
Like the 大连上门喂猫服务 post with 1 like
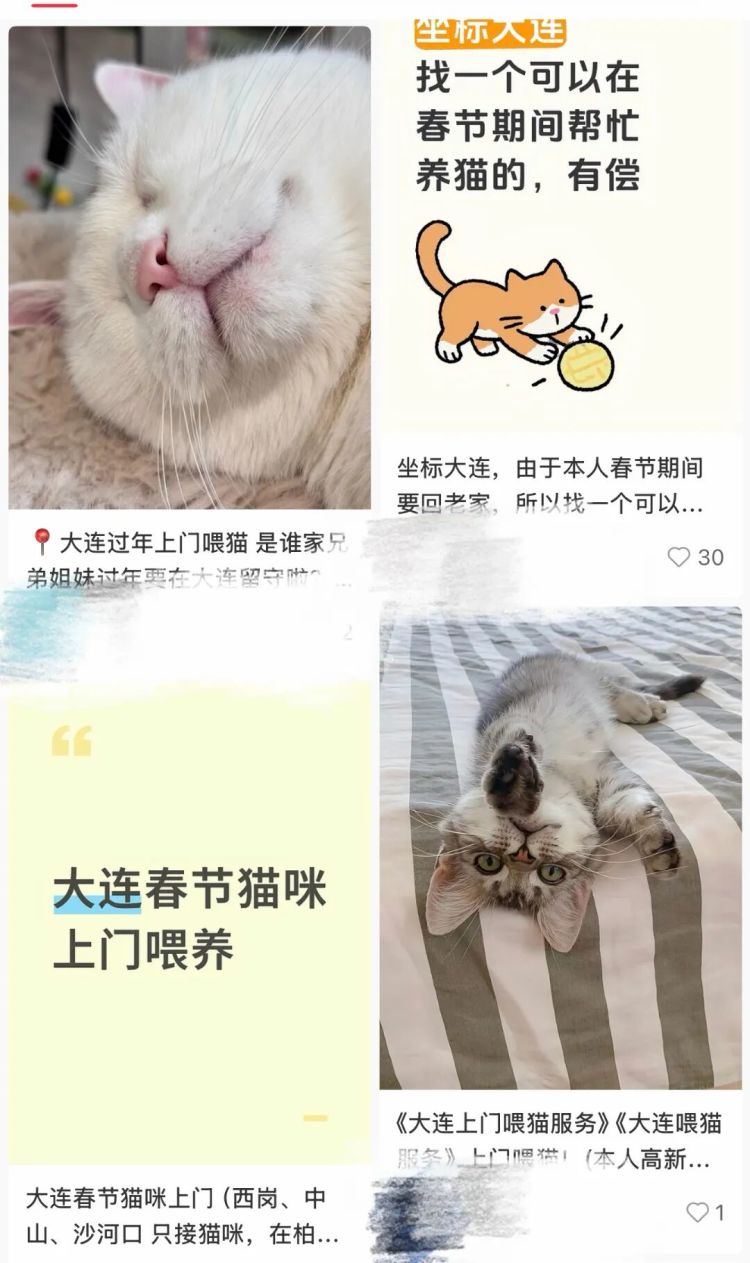tap(697, 1212)
